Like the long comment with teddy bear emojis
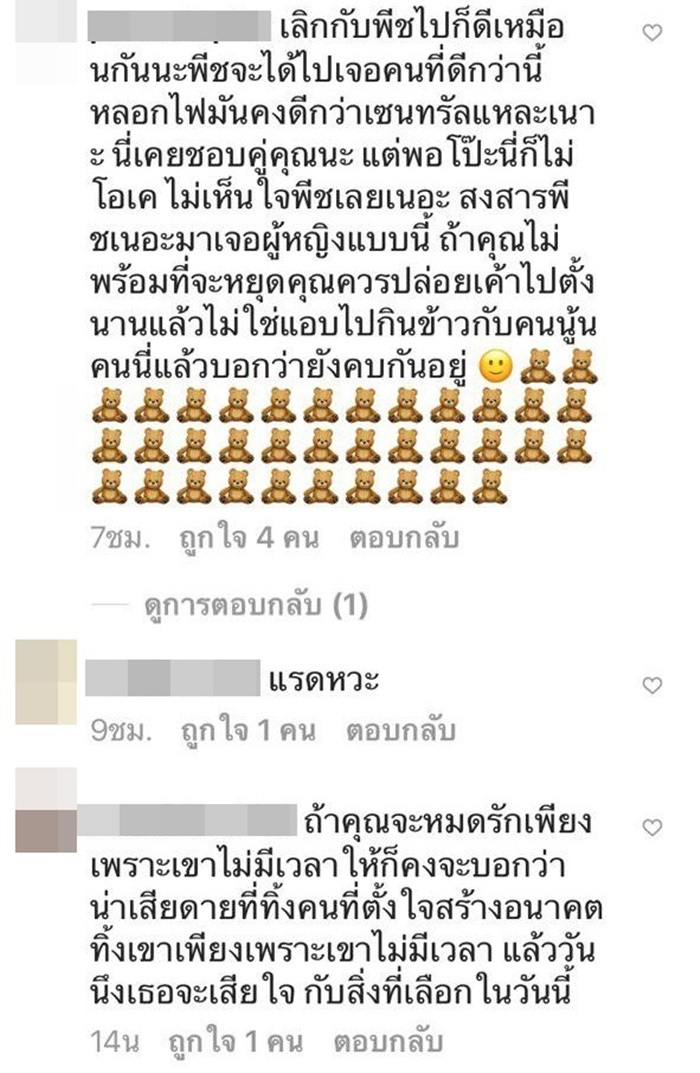This screenshot has width=700, height=1073. point(651,33)
